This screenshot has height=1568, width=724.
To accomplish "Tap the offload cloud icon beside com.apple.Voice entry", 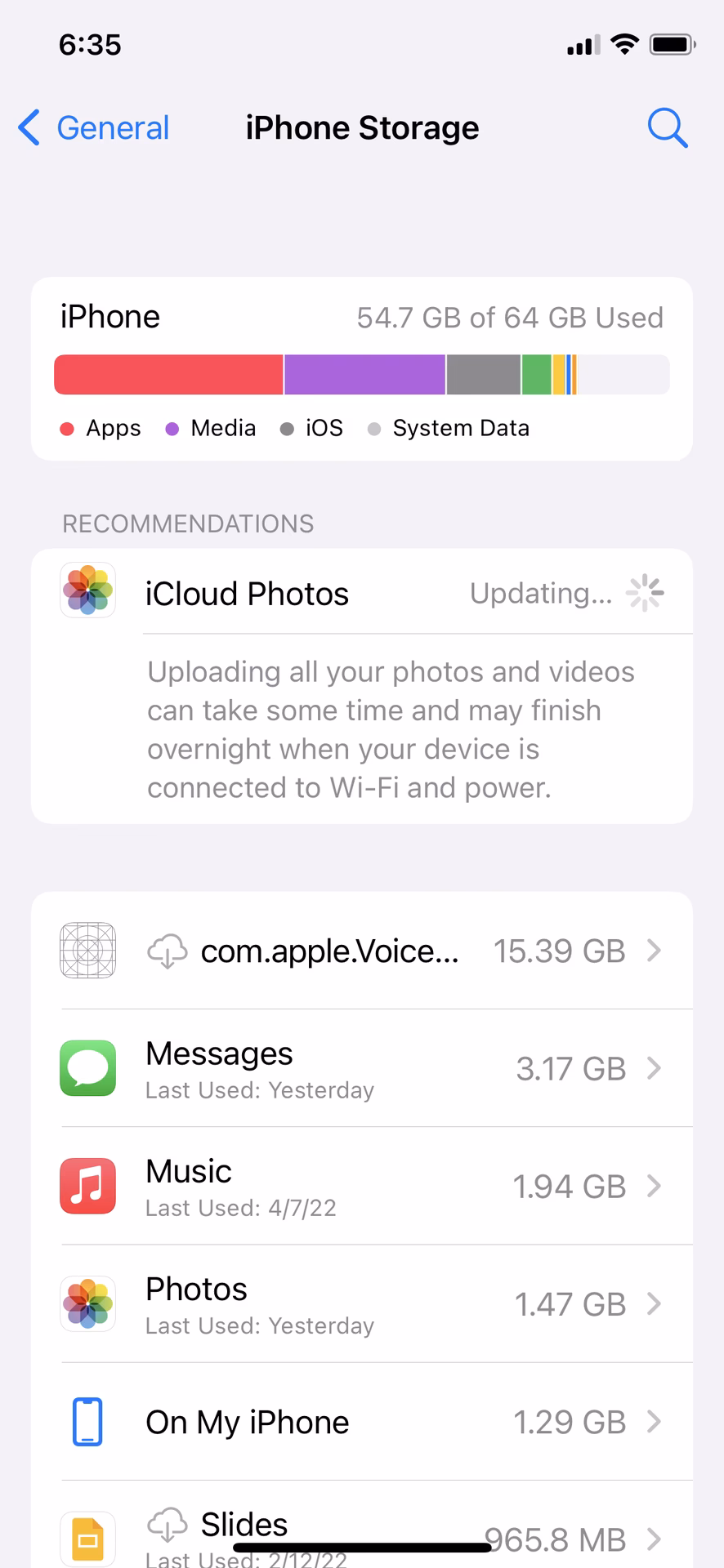I will point(168,950).
